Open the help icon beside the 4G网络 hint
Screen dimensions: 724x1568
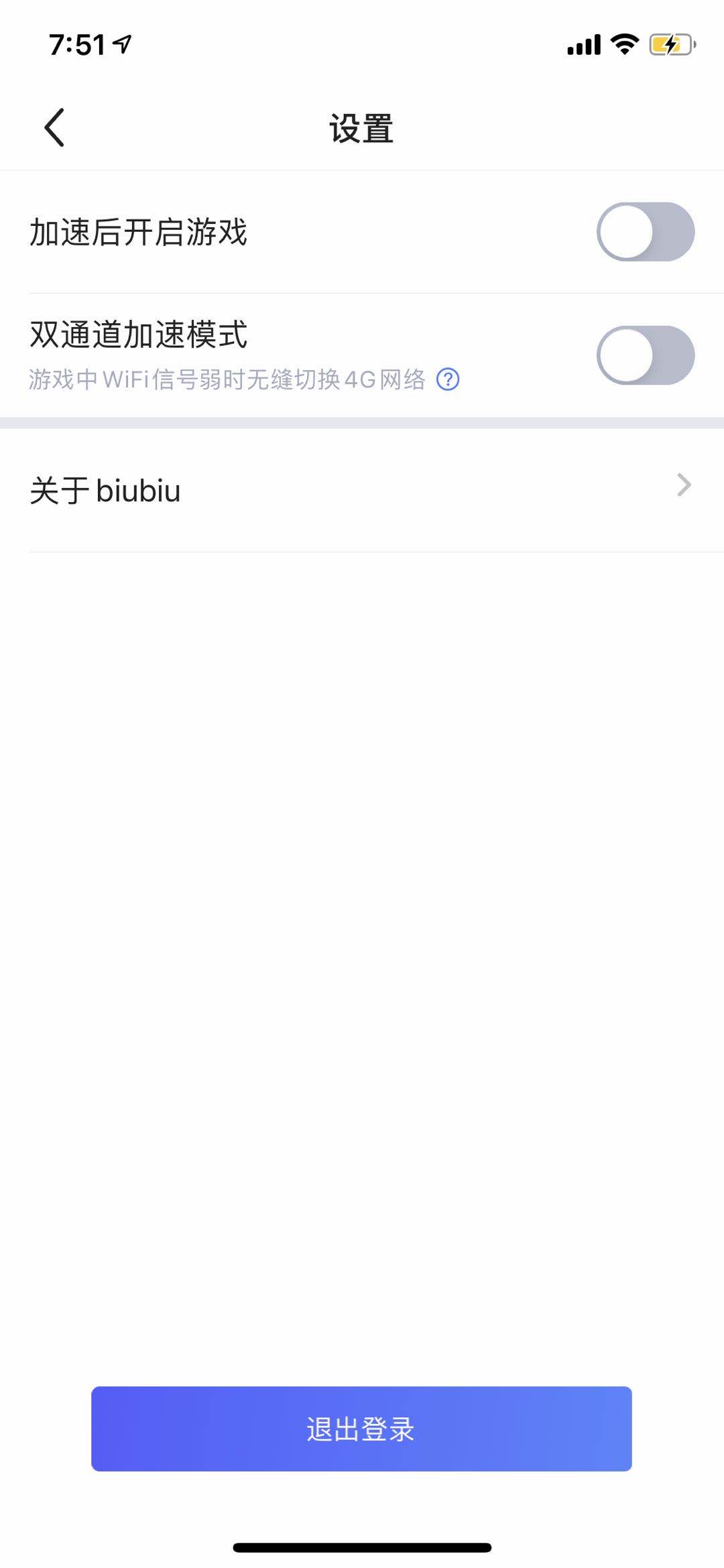[448, 379]
